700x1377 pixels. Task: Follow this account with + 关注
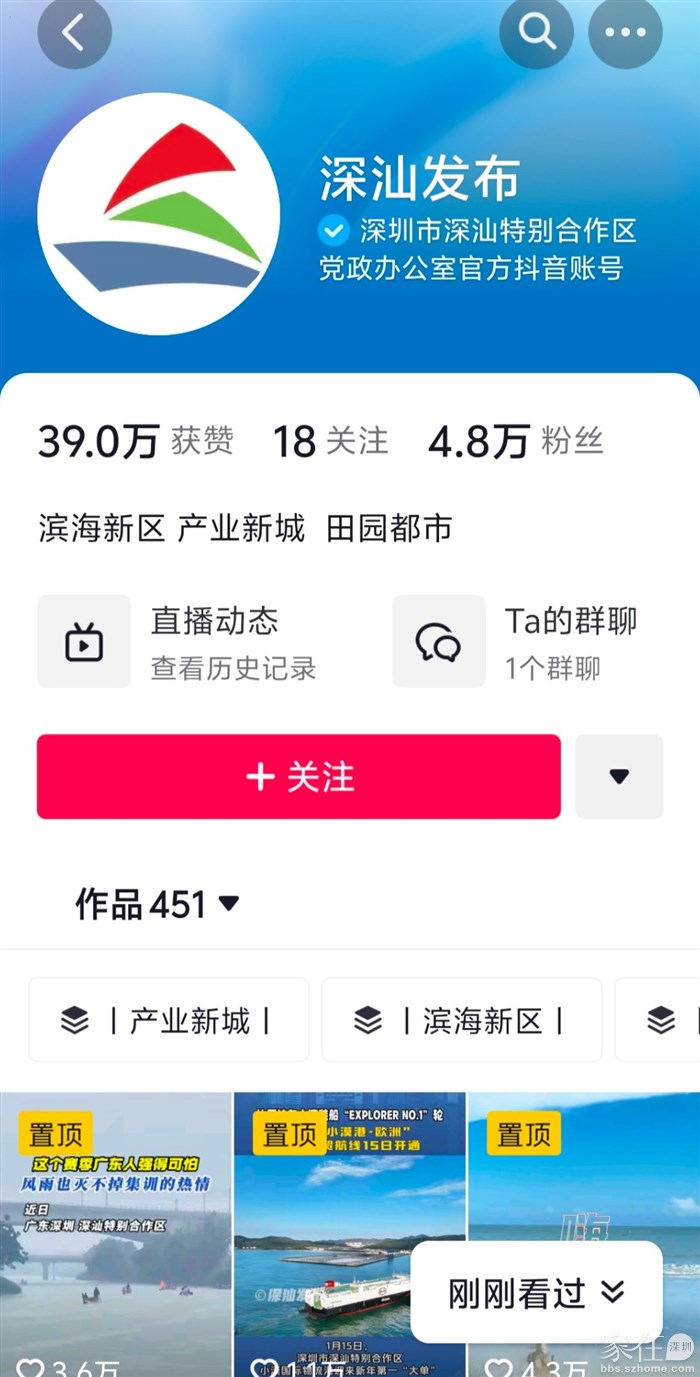point(298,777)
